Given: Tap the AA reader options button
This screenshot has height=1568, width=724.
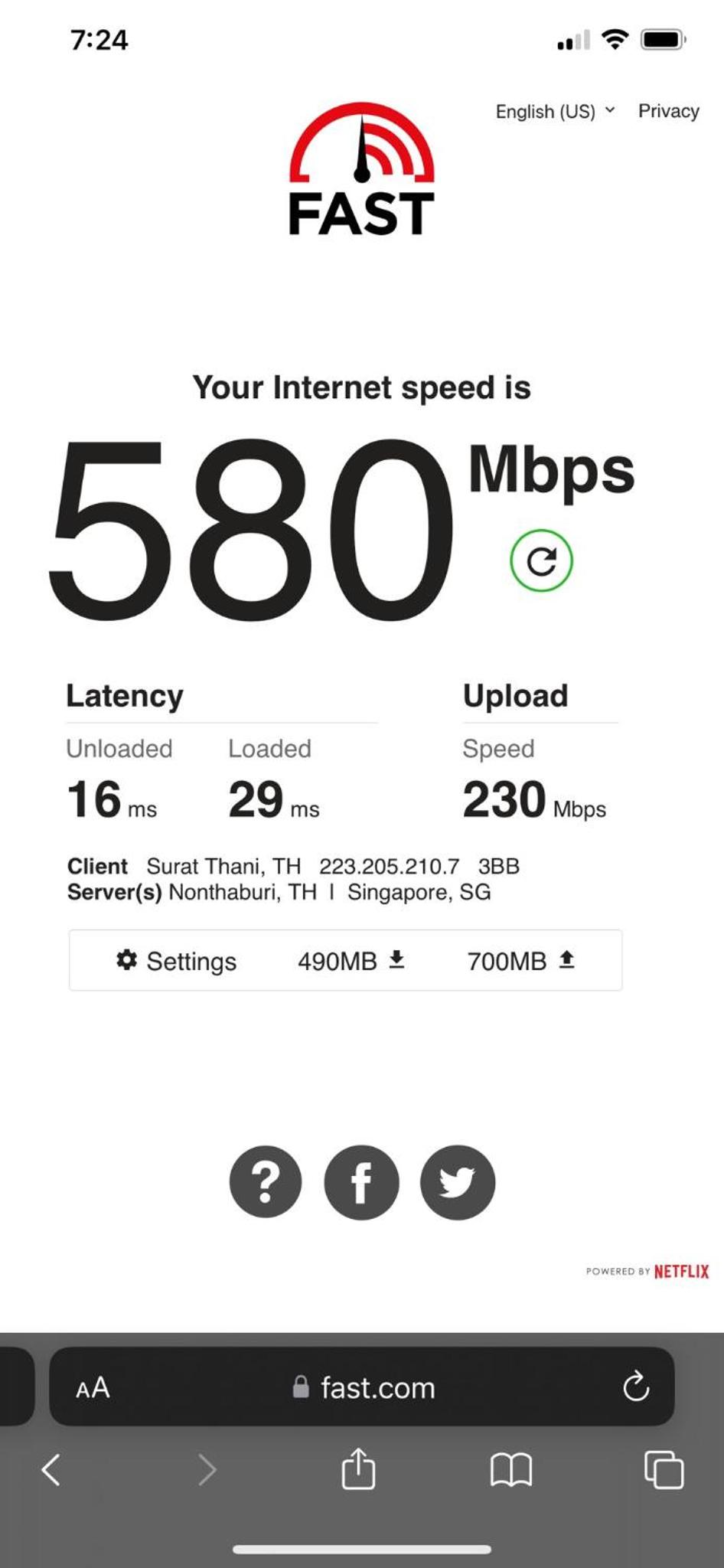Looking at the screenshot, I should pyautogui.click(x=93, y=1387).
